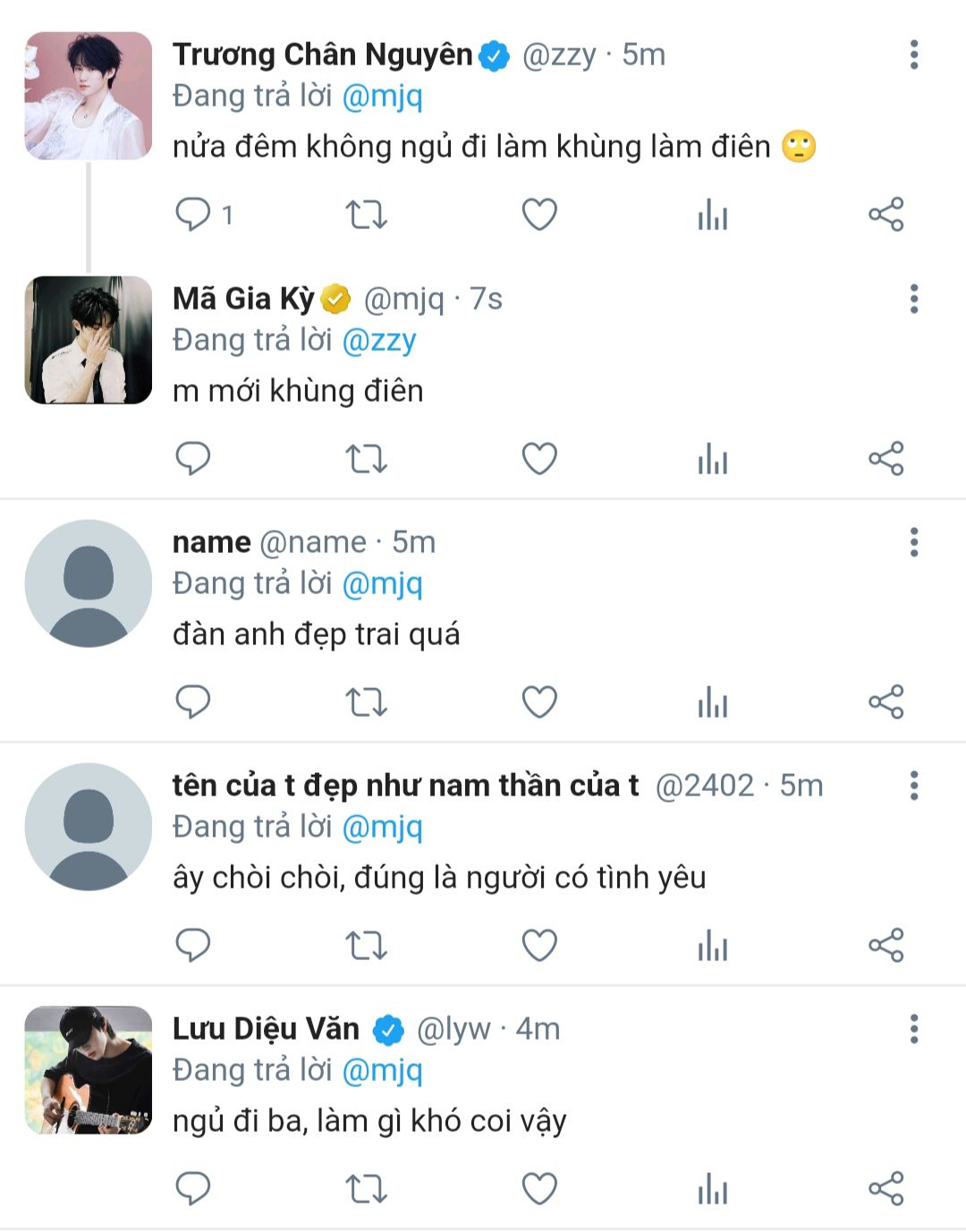Open replies under Trương Chân Nguyên's tweet

[x=193, y=215]
